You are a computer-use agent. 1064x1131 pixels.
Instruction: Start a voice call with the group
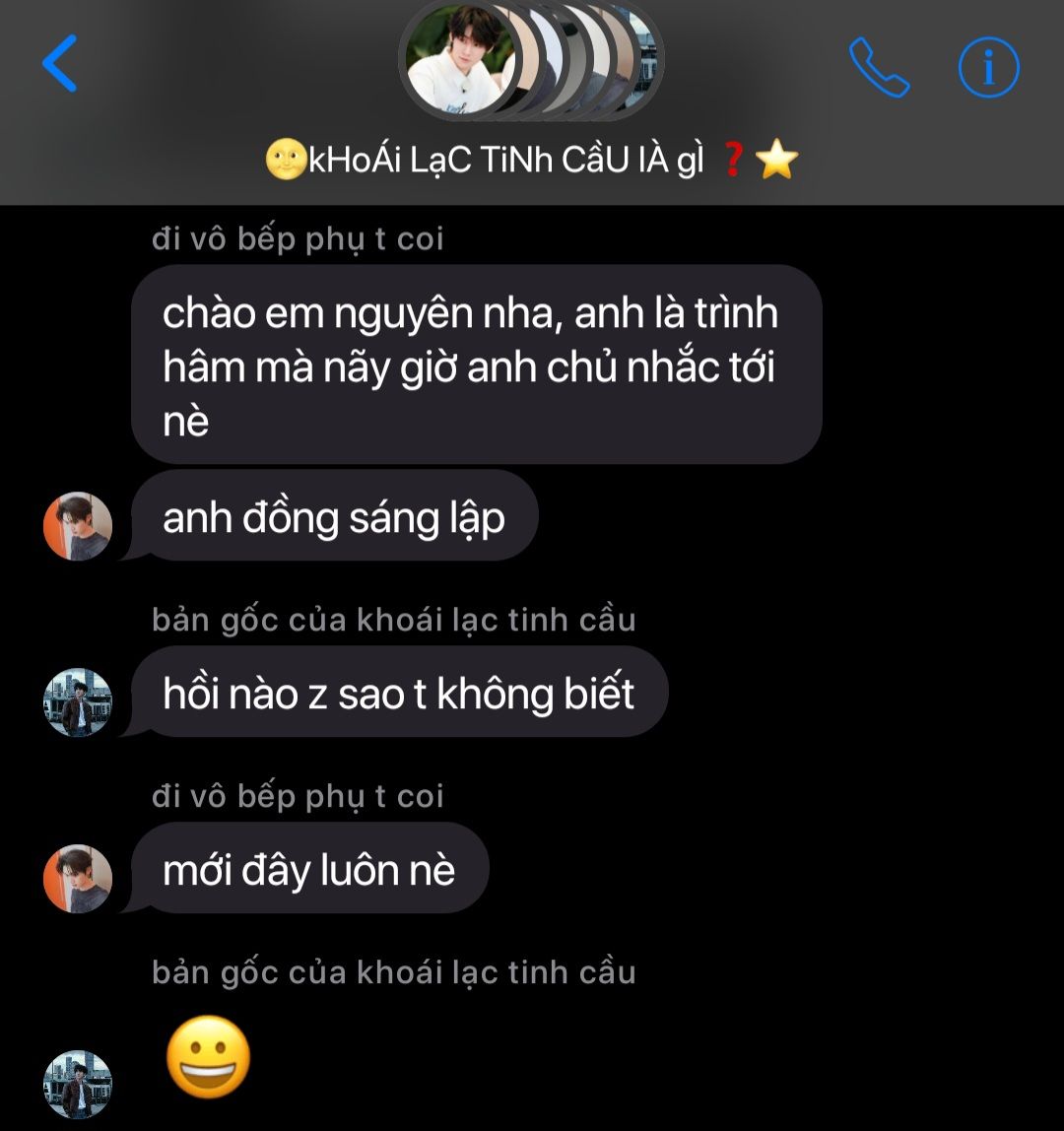tap(879, 67)
